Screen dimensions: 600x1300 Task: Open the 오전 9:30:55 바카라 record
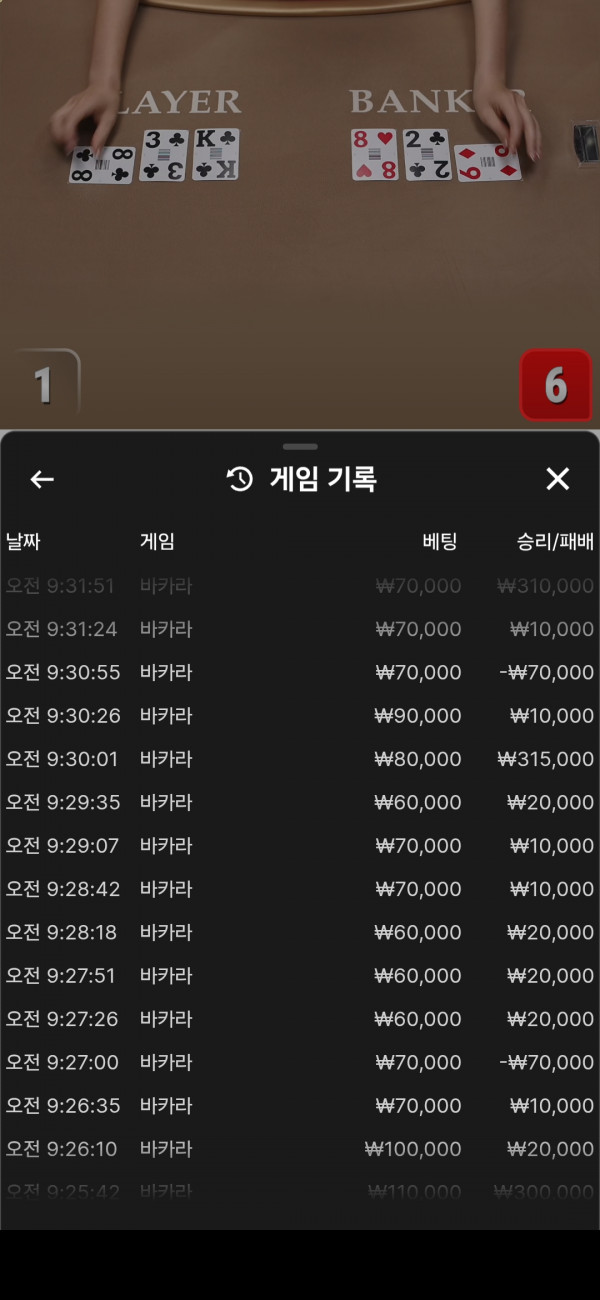pos(300,672)
